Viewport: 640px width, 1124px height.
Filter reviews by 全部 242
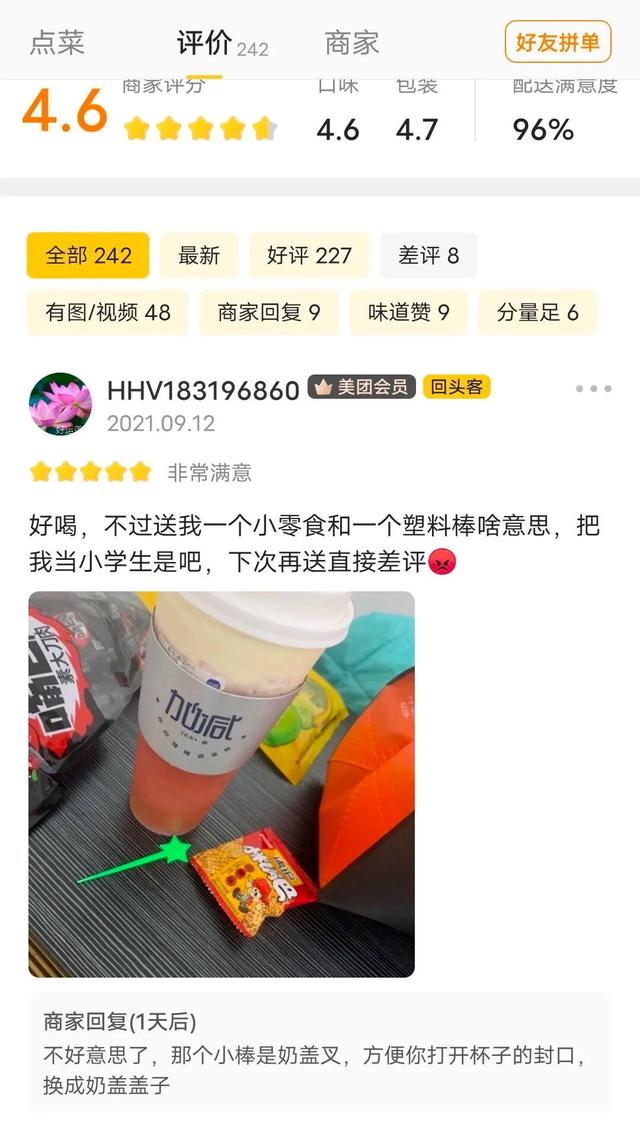point(88,256)
